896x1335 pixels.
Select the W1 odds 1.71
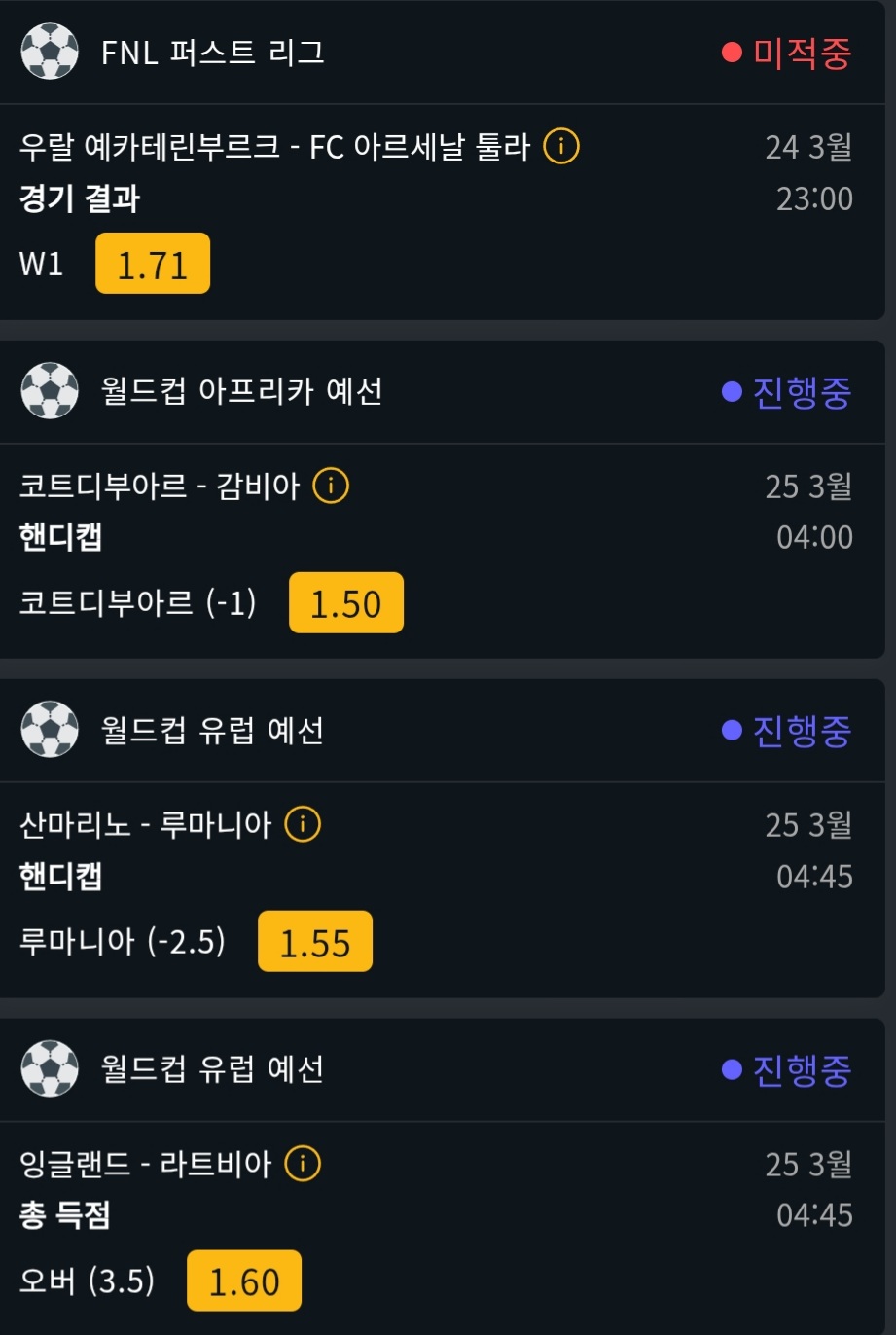pos(153,264)
